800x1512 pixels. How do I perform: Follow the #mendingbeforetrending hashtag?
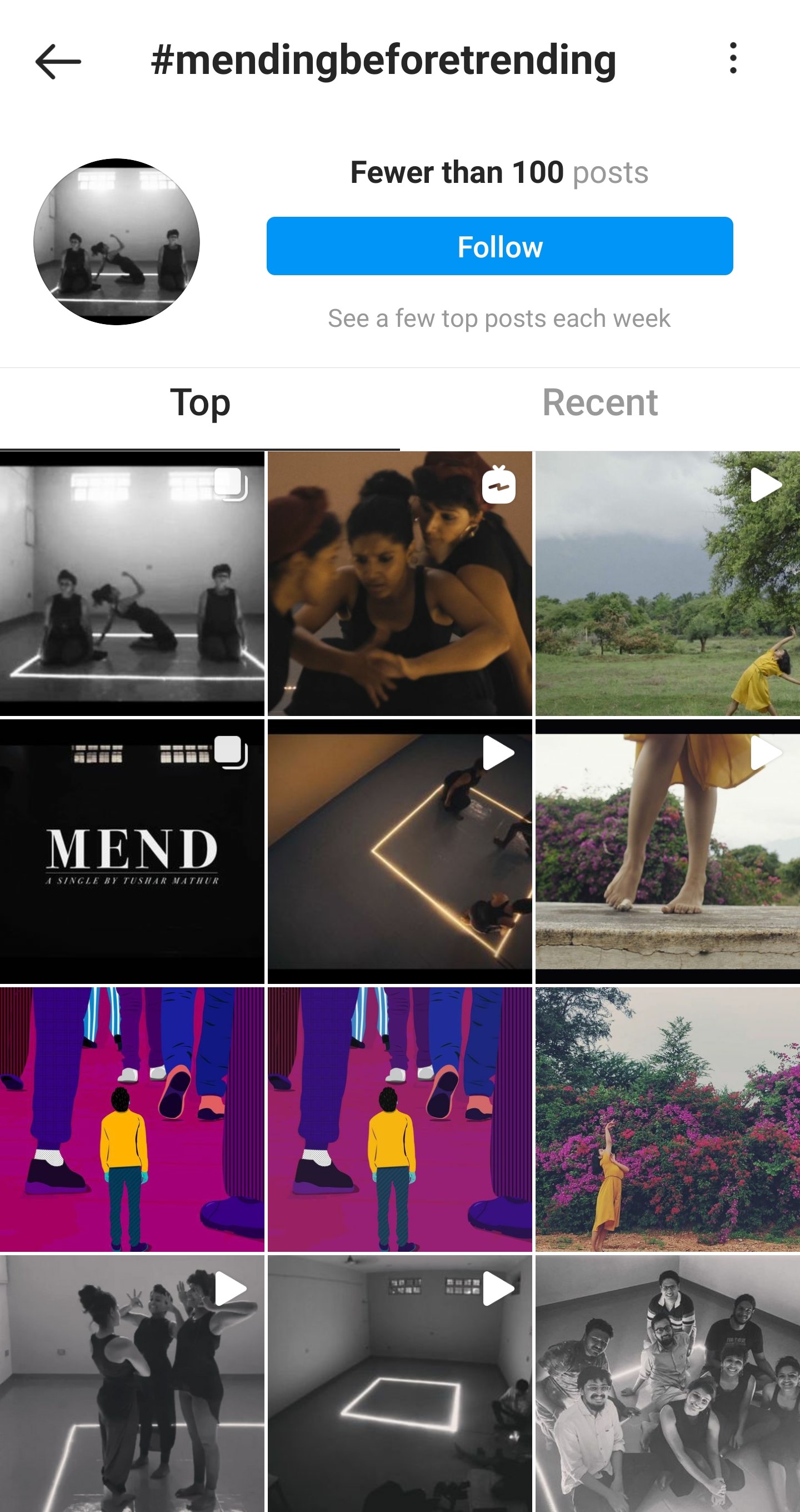tap(499, 246)
